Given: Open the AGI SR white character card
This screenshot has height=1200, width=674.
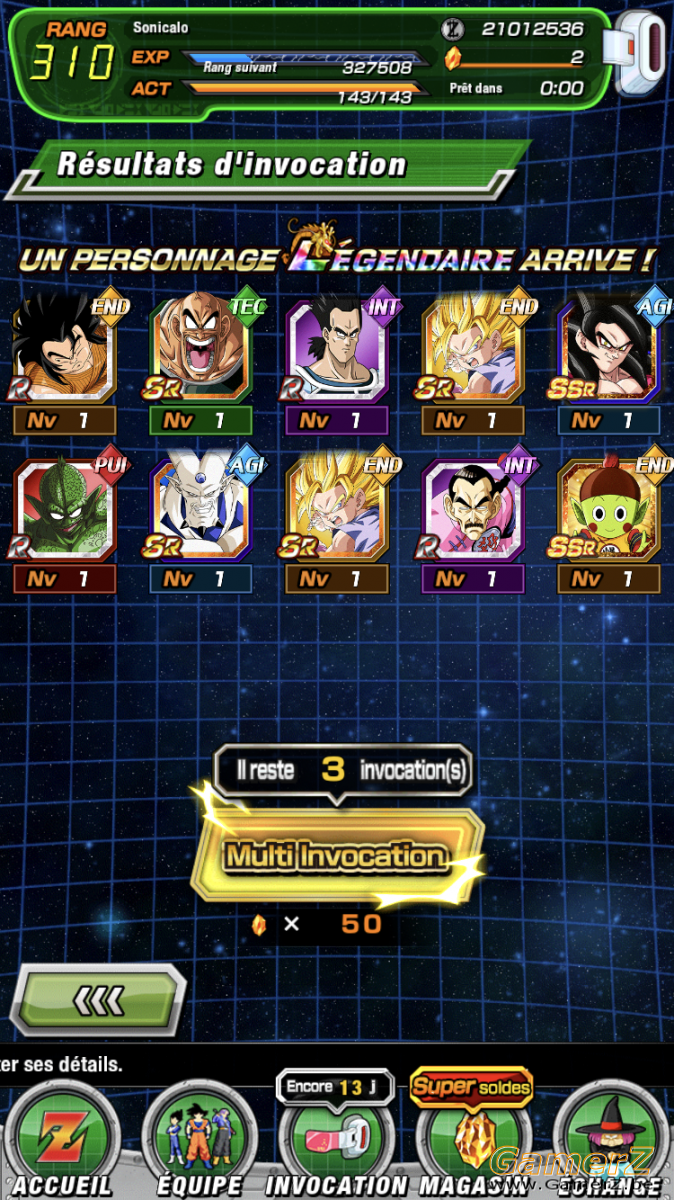Looking at the screenshot, I should (x=200, y=508).
